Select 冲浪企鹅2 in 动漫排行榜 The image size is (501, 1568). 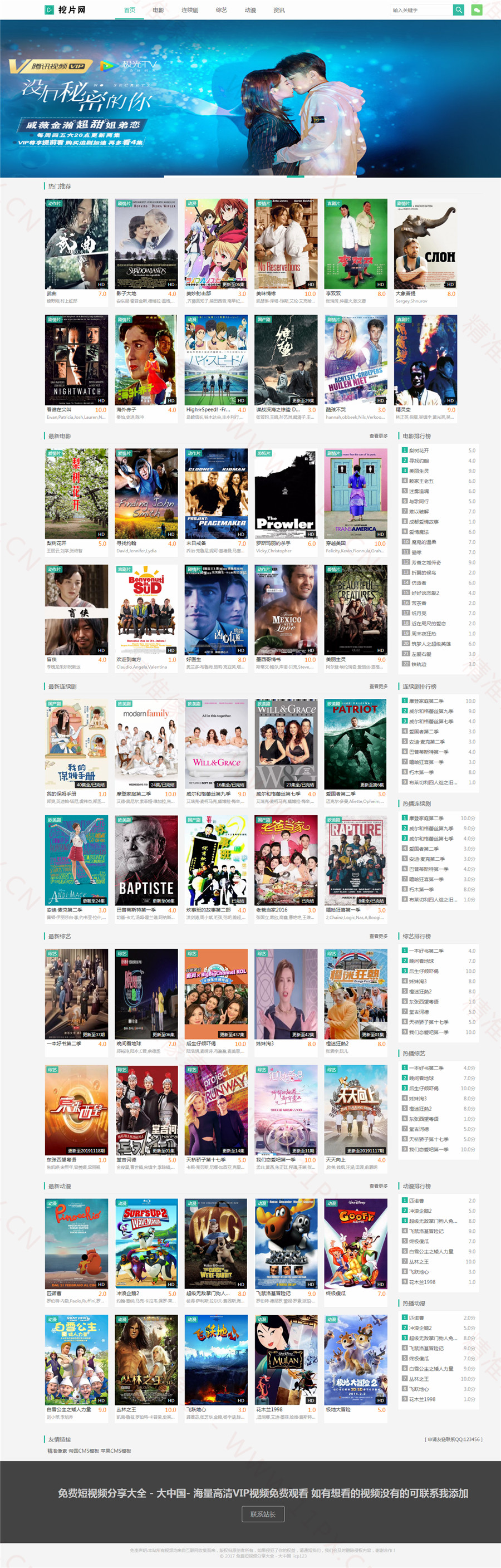[x=420, y=1211]
